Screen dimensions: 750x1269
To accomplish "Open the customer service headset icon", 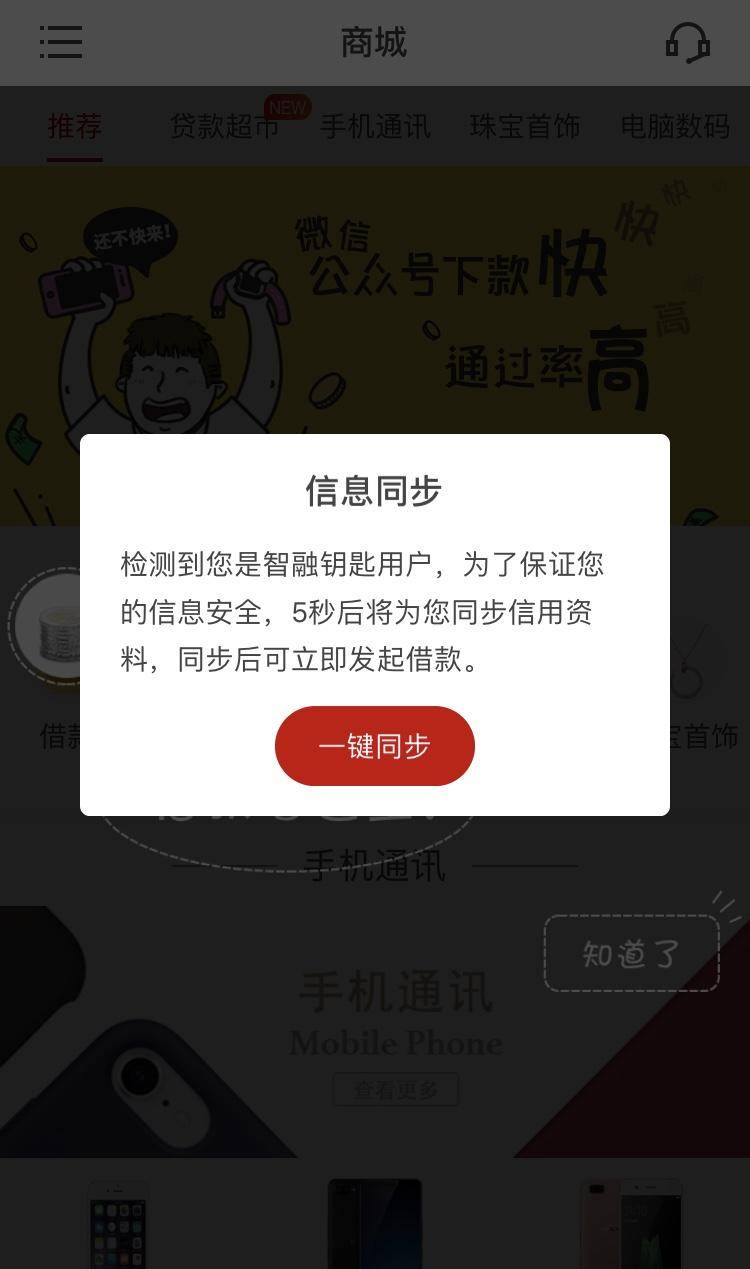I will [x=688, y=43].
